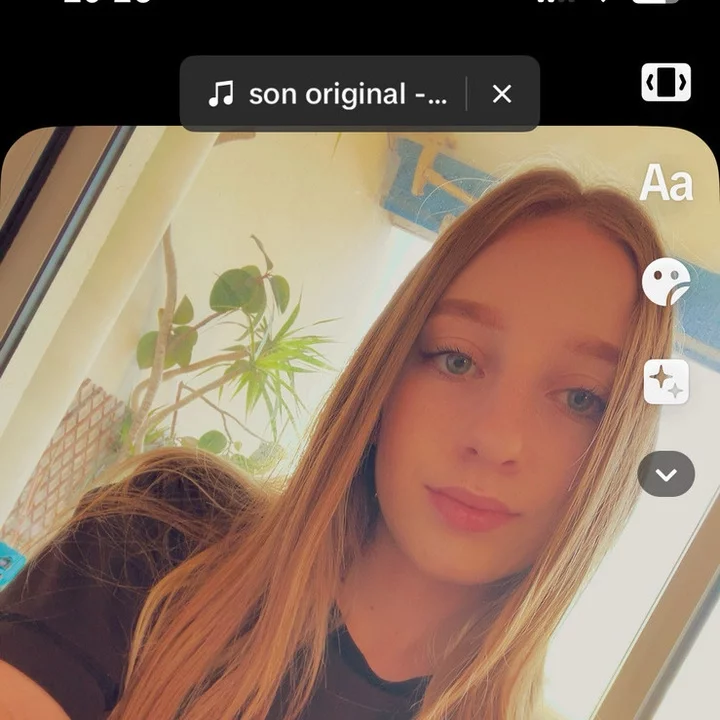Open the sparkle effects tool
Screen dimensions: 720x720
click(666, 382)
